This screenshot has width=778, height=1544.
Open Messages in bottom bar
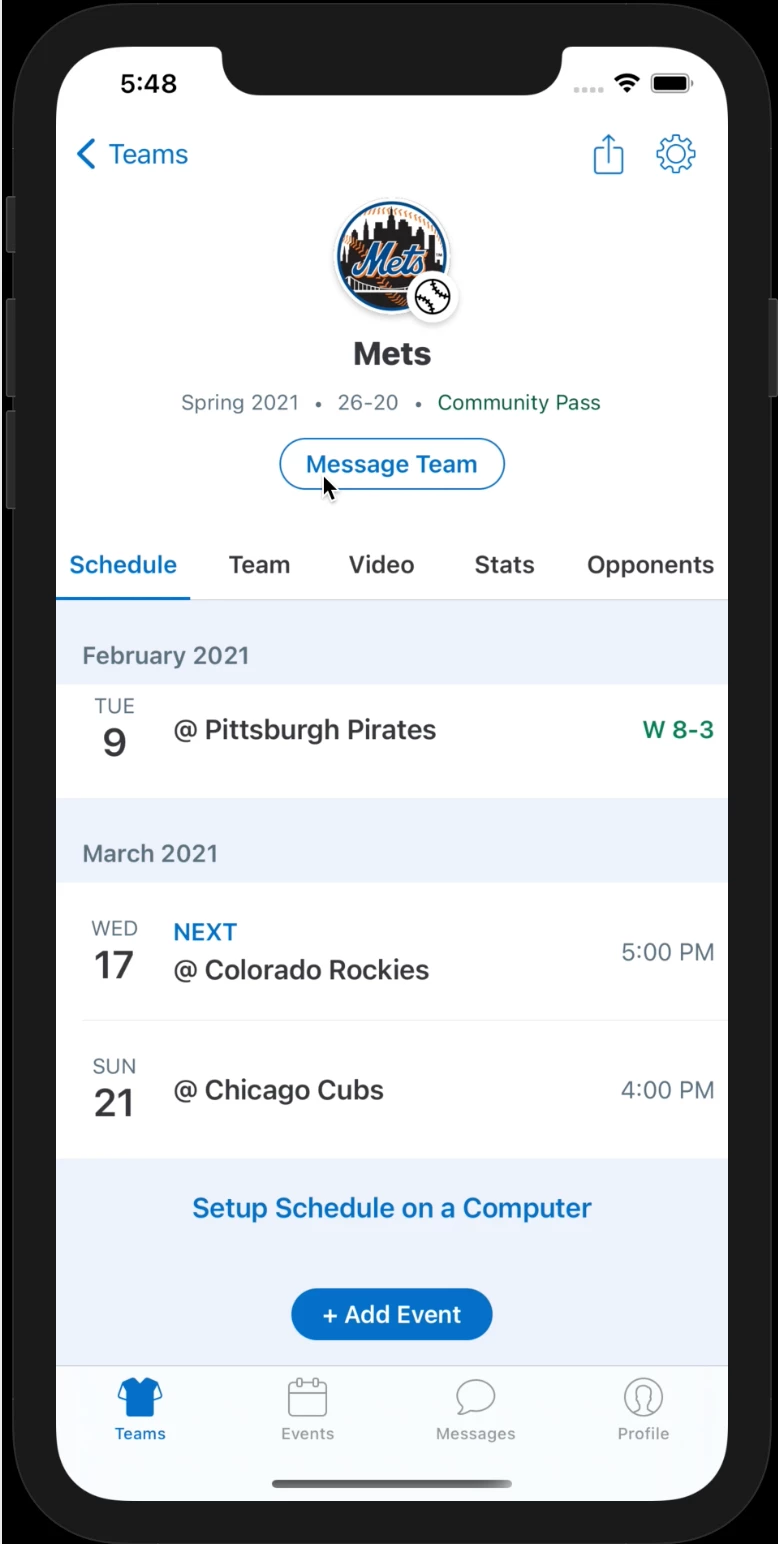point(475,1408)
